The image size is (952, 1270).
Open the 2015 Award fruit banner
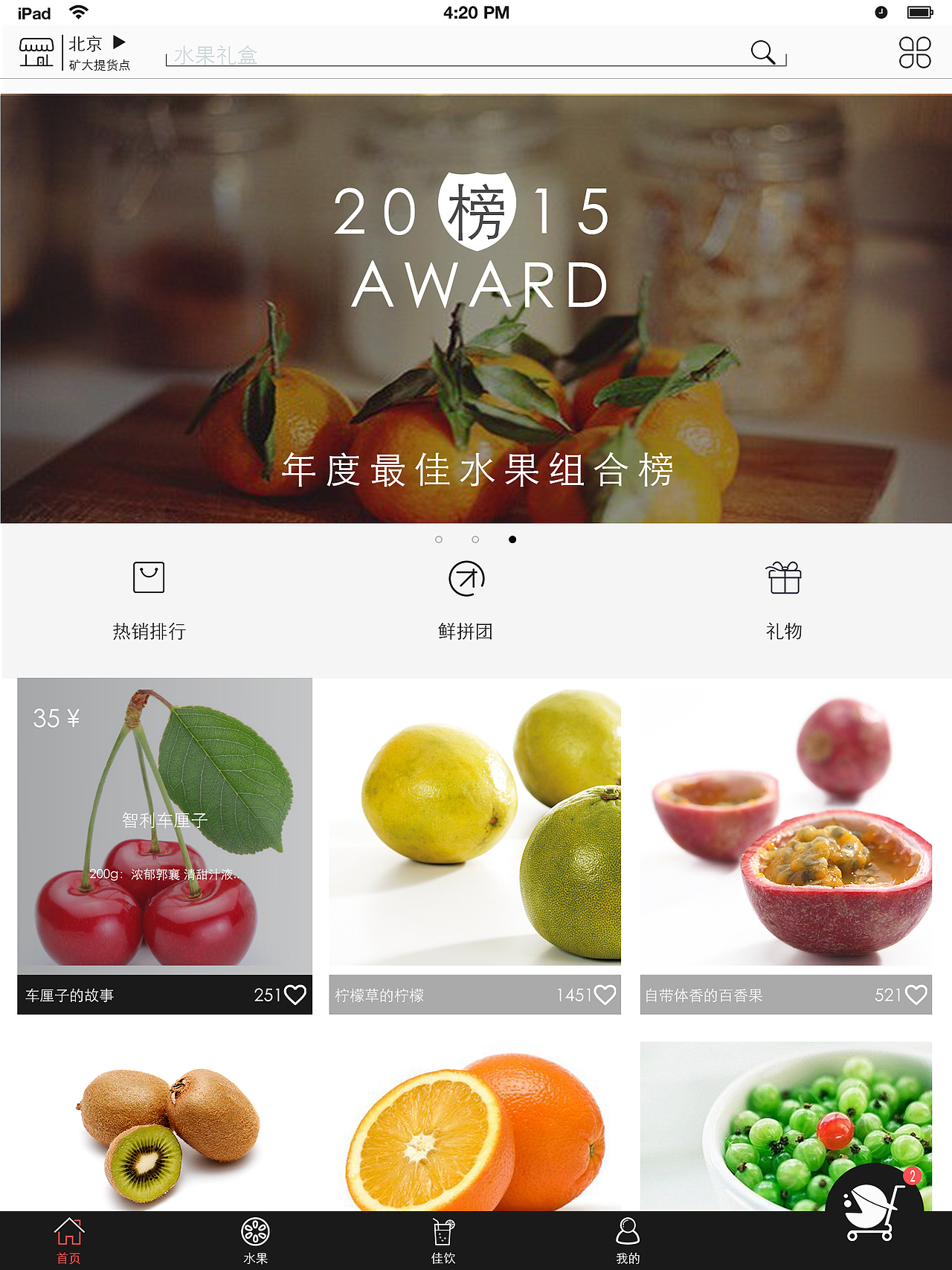point(476,308)
